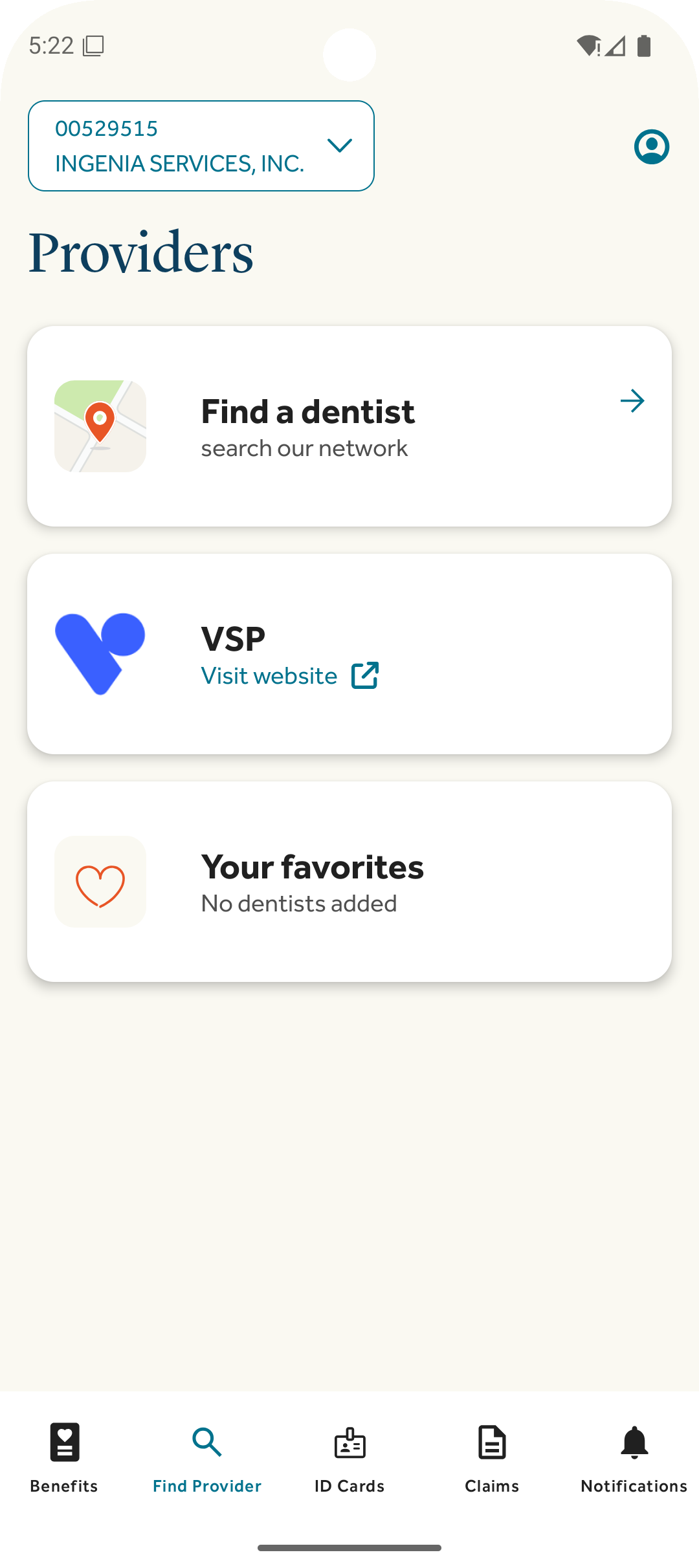This screenshot has height=1568, width=699.
Task: Expand the INGENIA SERVICES, INC. plan dropdown
Action: pyautogui.click(x=201, y=146)
